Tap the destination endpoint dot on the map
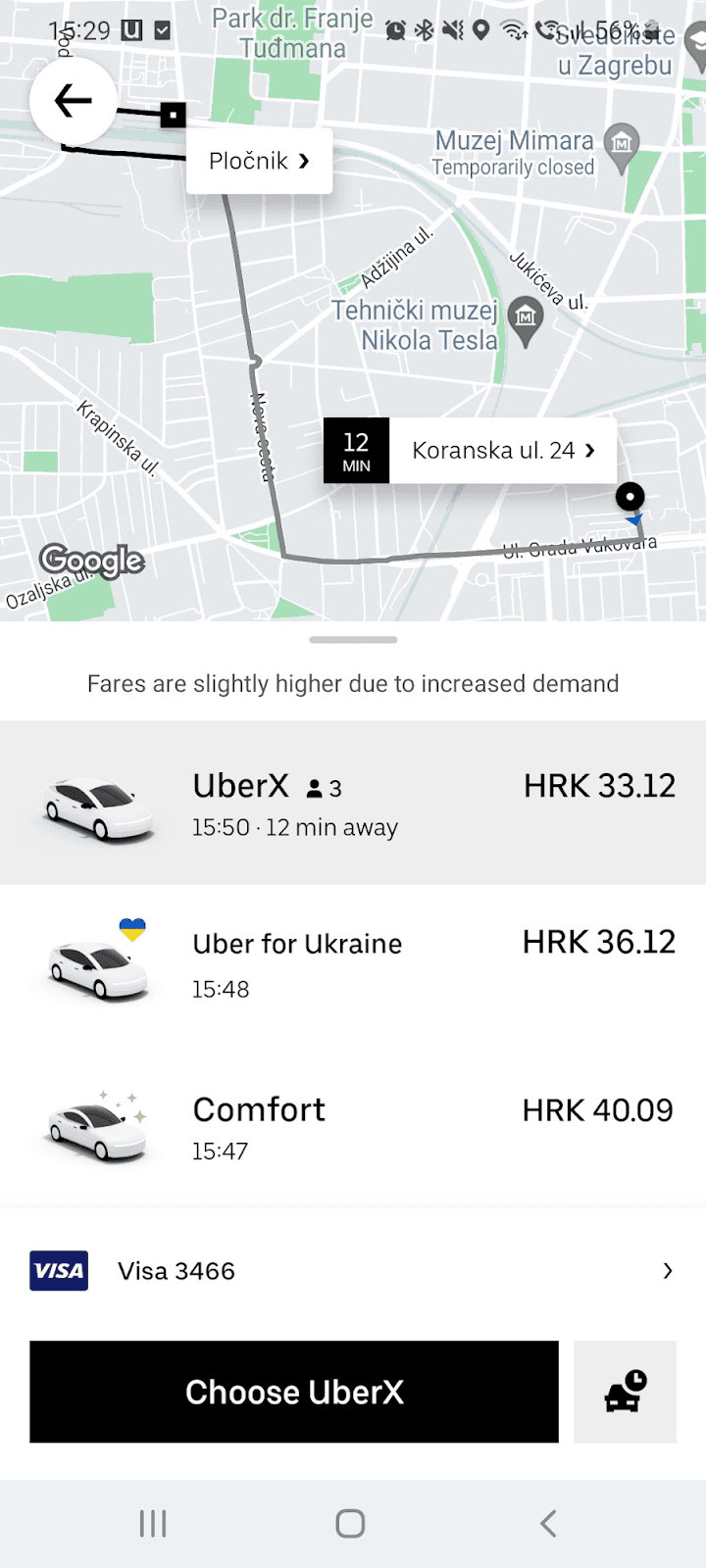The width and height of the screenshot is (706, 1568). click(630, 497)
